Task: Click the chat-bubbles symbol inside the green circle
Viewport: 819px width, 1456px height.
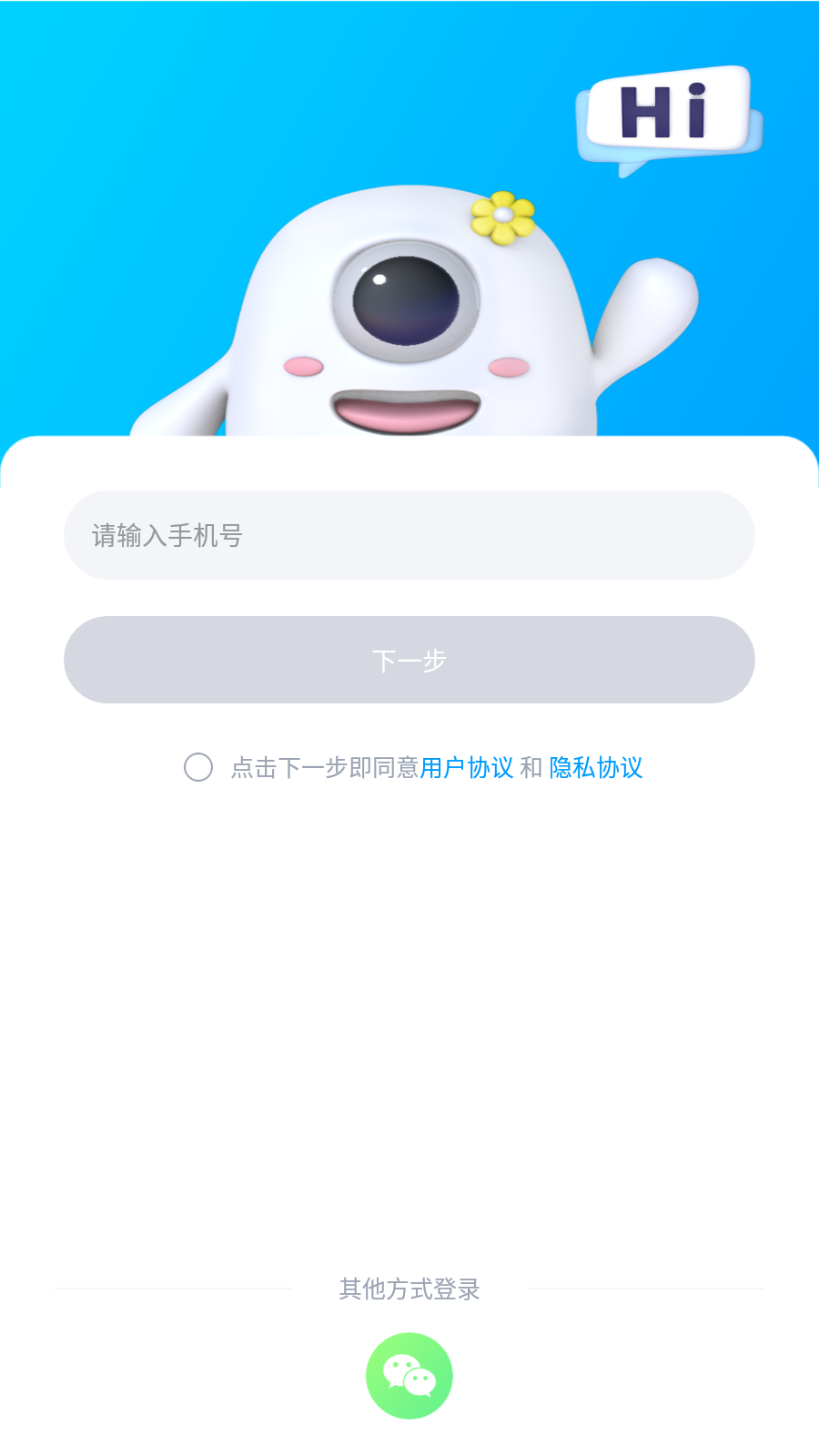Action: tap(409, 1375)
